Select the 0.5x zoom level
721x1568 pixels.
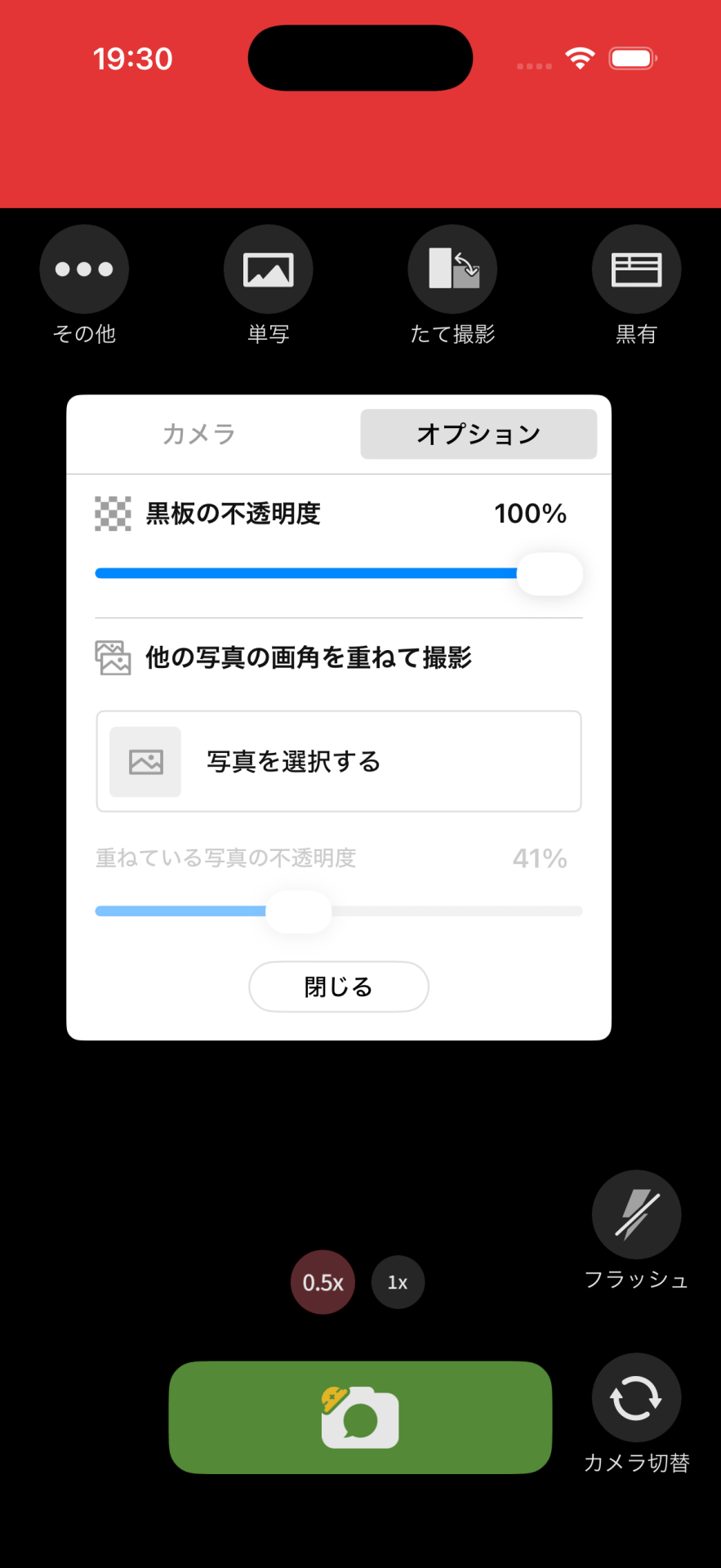(323, 1282)
